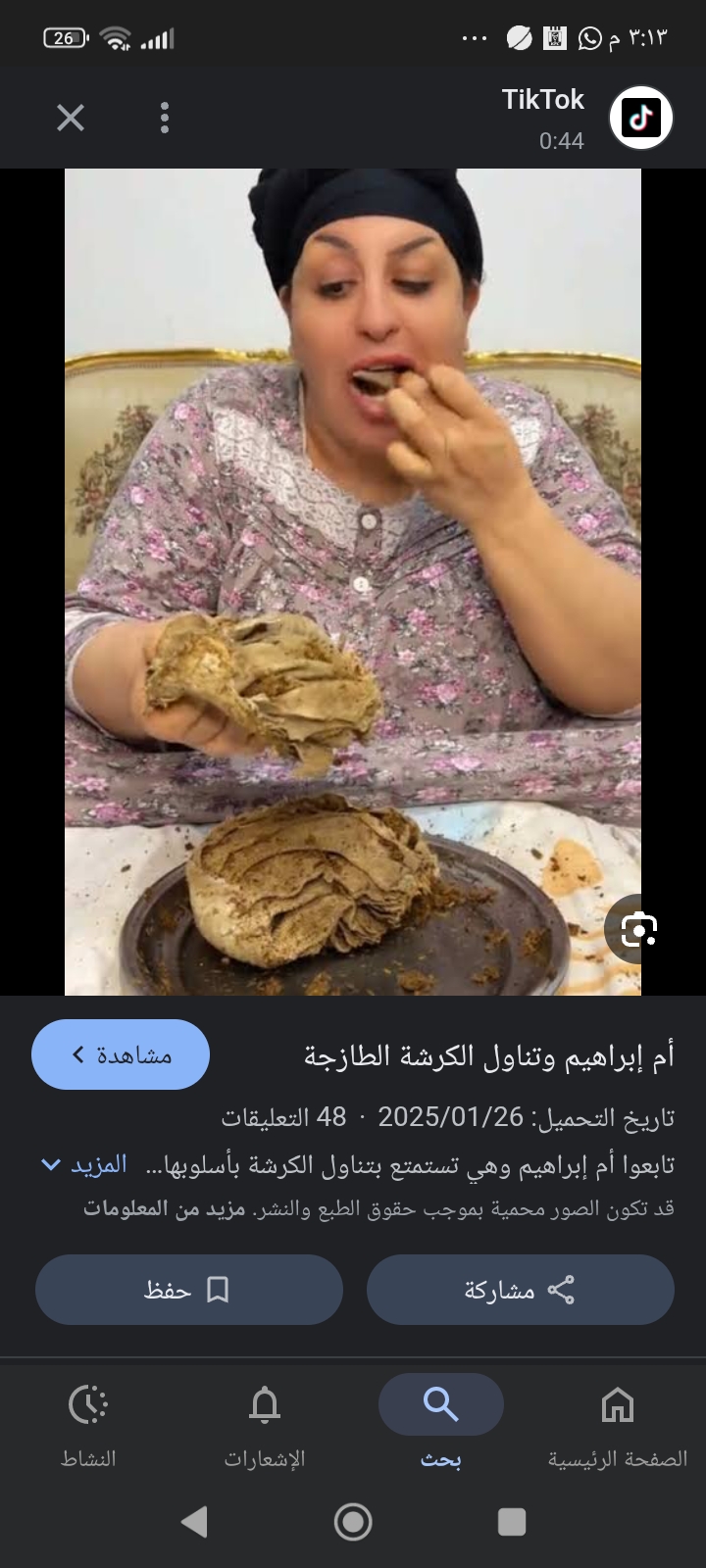The height and width of the screenshot is (1568, 706).
Task: Tap the TikTok profile logo icon
Action: pyautogui.click(x=640, y=118)
